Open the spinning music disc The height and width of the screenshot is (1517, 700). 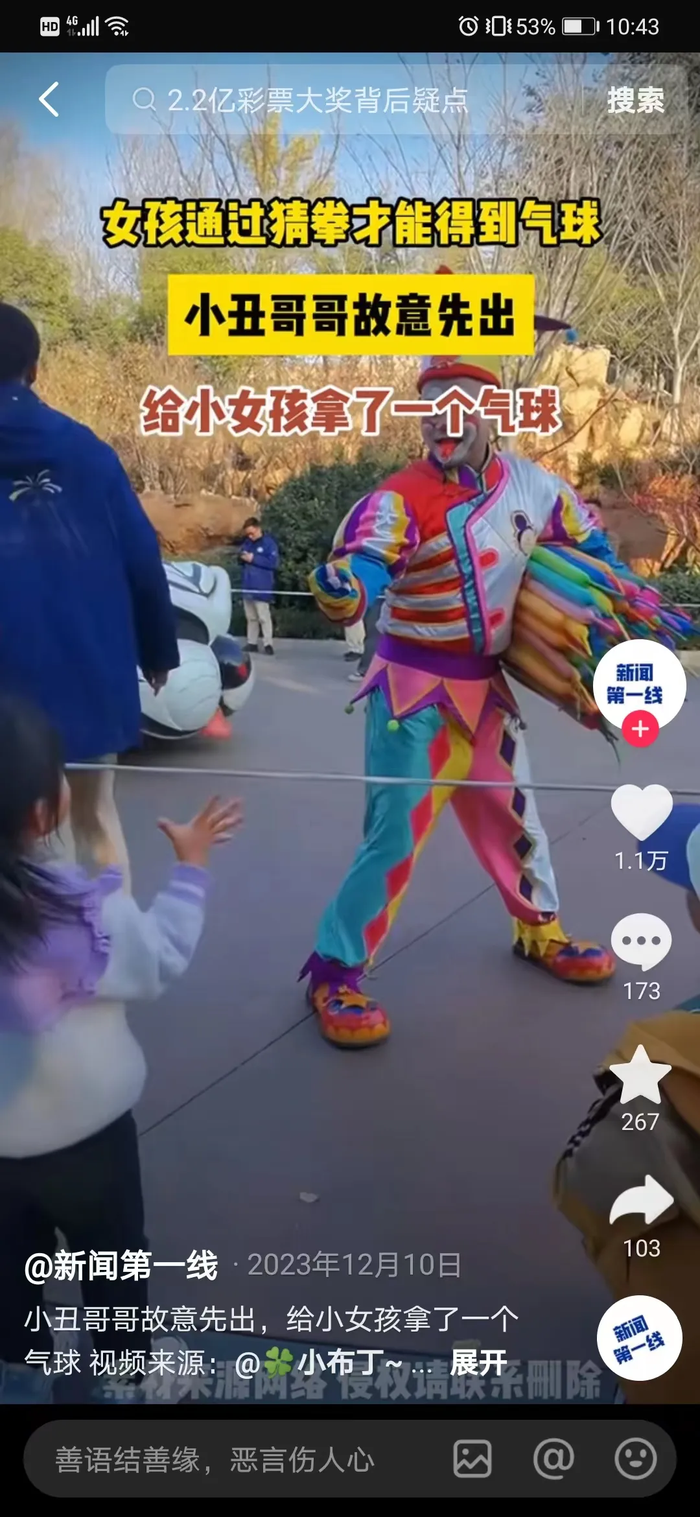pos(640,1337)
